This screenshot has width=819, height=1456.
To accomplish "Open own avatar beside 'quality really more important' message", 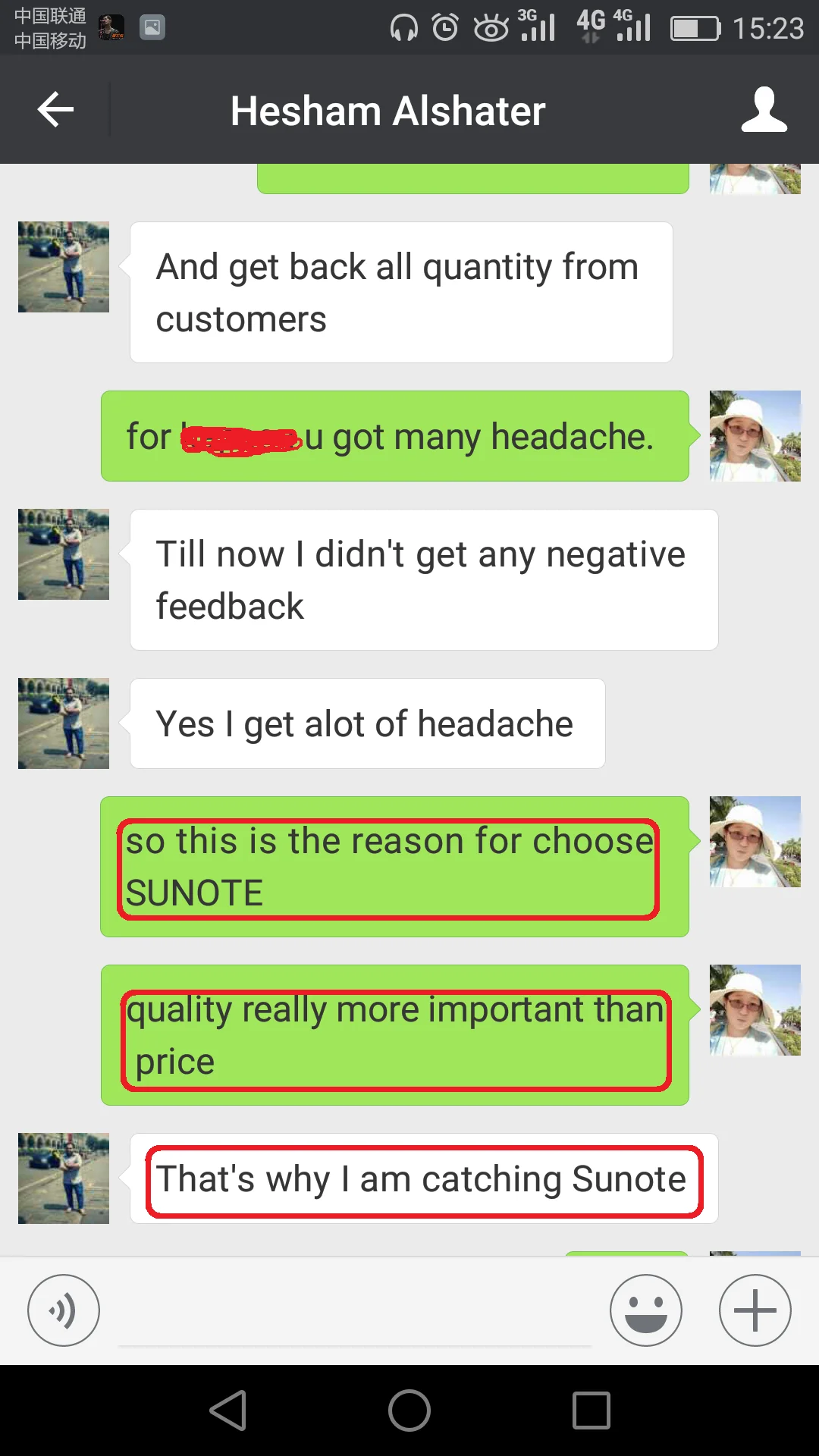I will pos(755,1010).
